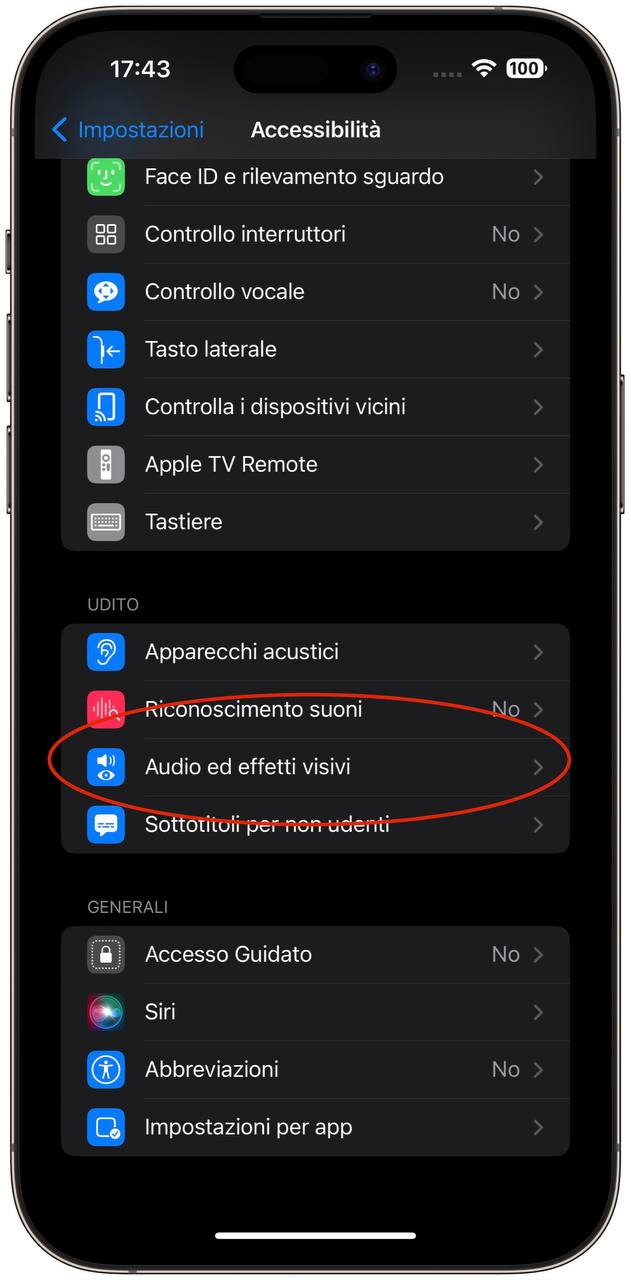631x1280 pixels.
Task: Open Controlla i dispositivi vicini
Action: tap(315, 407)
